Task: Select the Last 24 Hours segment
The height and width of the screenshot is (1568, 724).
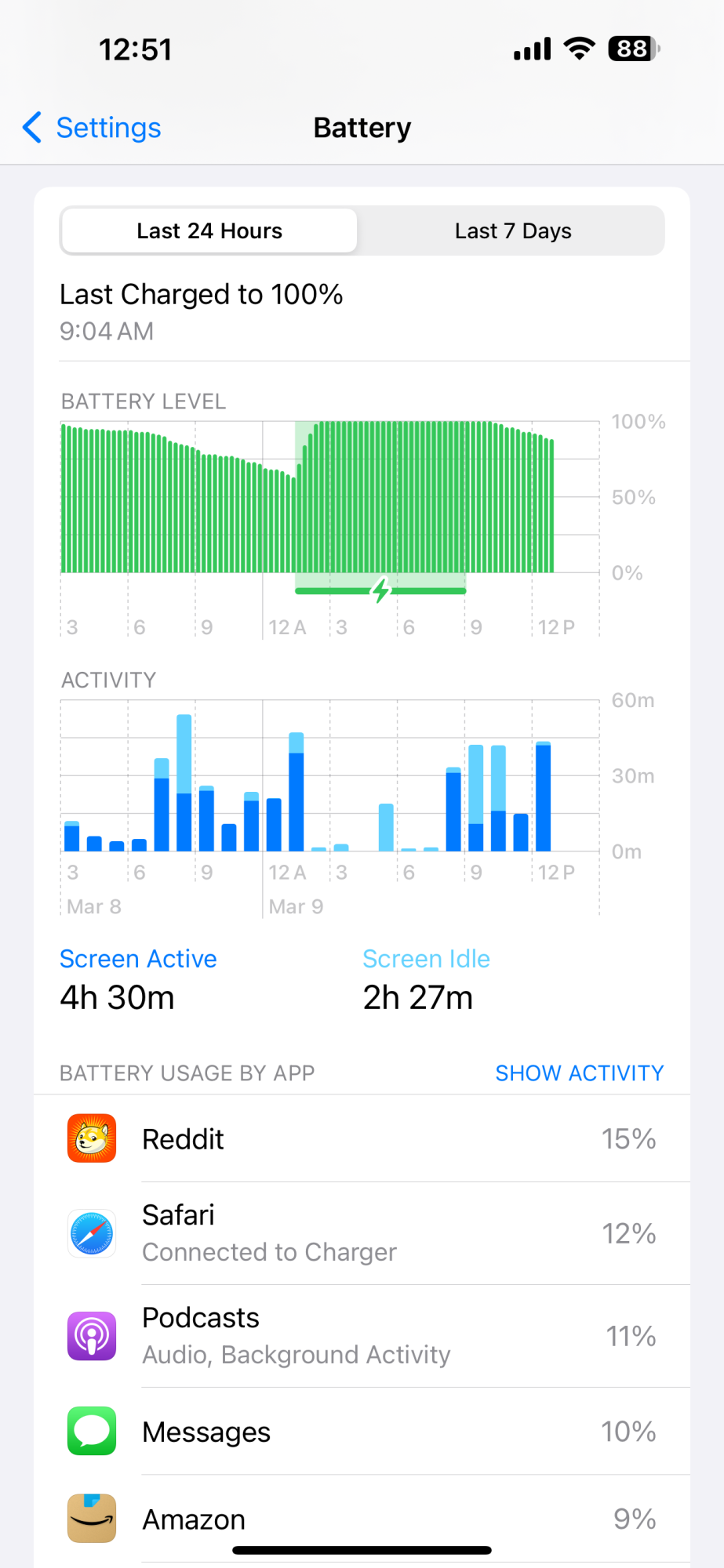Action: [209, 231]
